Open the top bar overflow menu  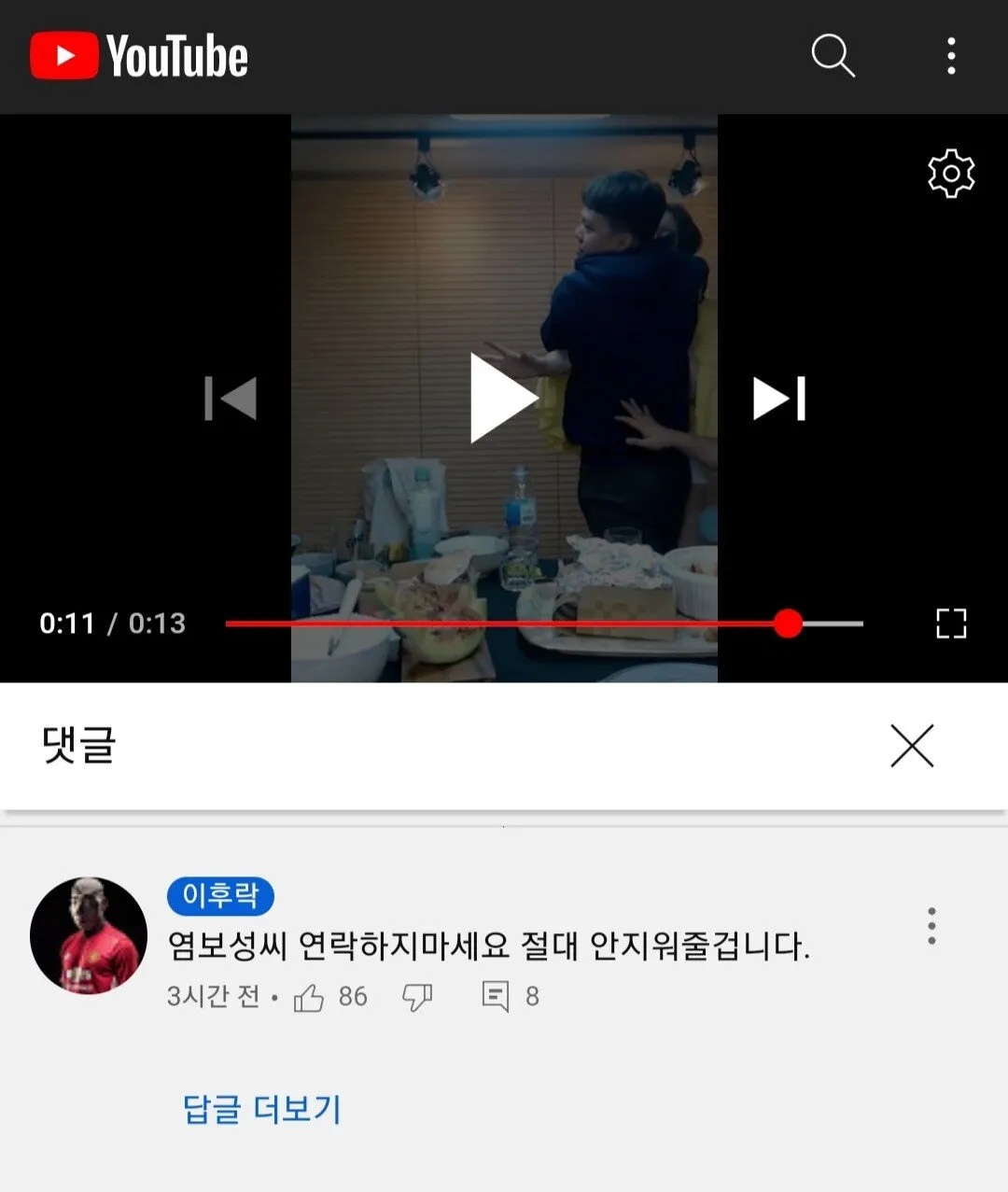951,56
